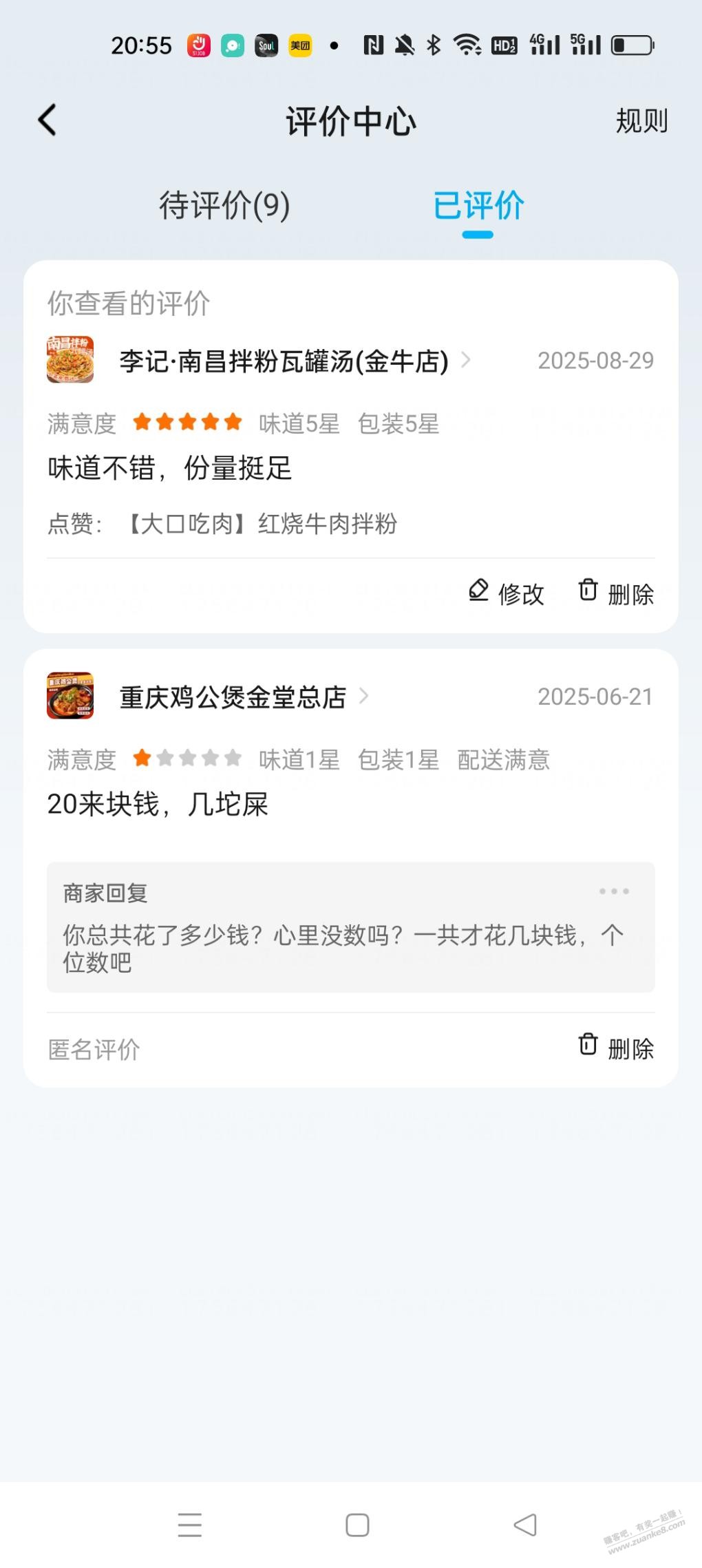This screenshot has width=702, height=1568.
Task: Open the 规则 page
Action: point(641,121)
